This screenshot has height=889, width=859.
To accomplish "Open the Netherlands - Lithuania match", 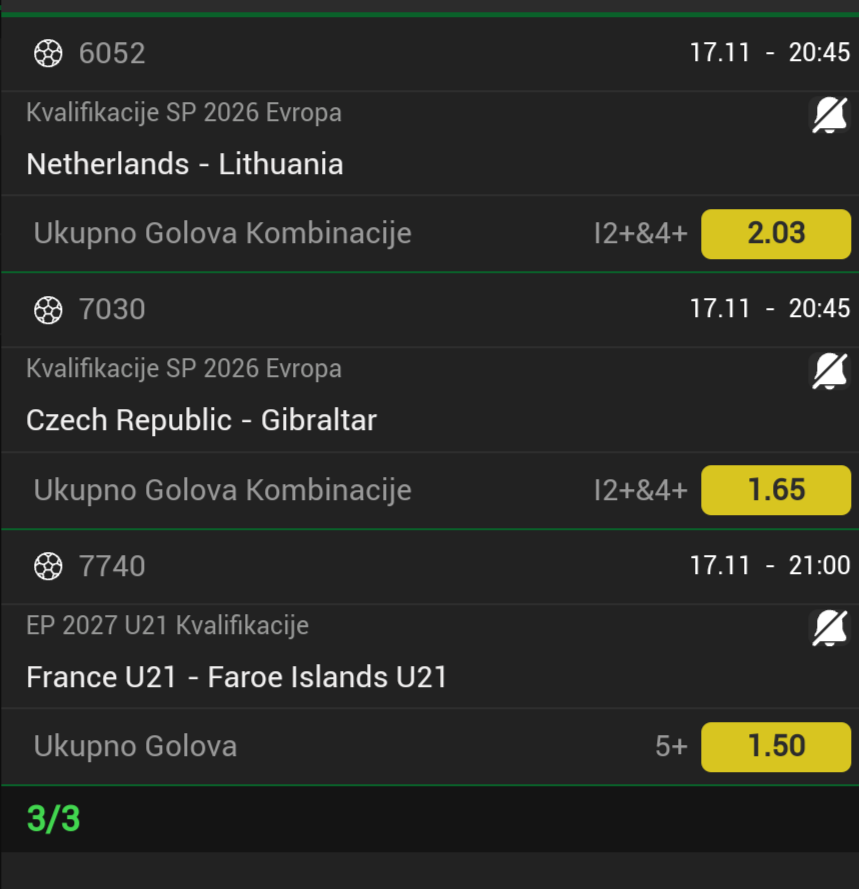I will (185, 164).
